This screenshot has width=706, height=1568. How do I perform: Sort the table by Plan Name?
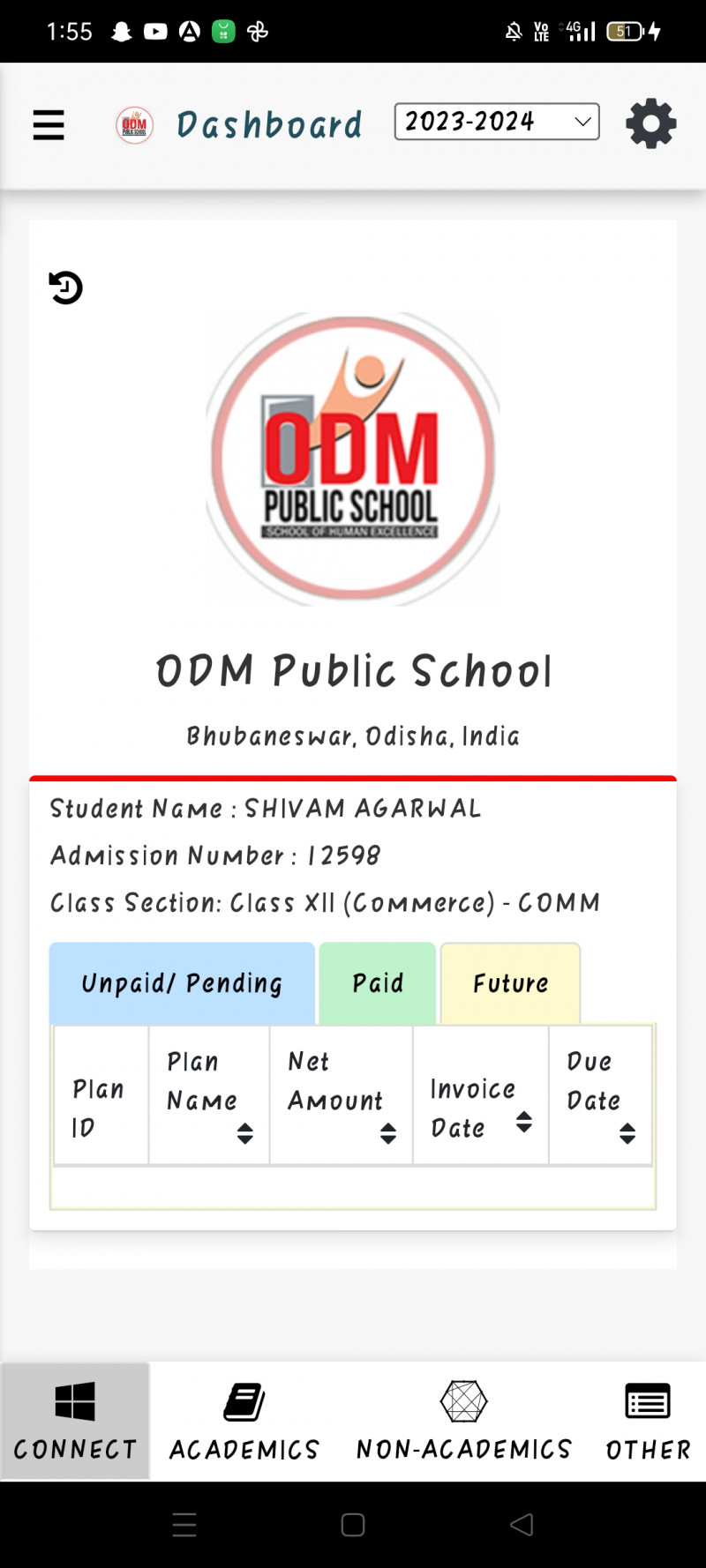click(x=244, y=1133)
